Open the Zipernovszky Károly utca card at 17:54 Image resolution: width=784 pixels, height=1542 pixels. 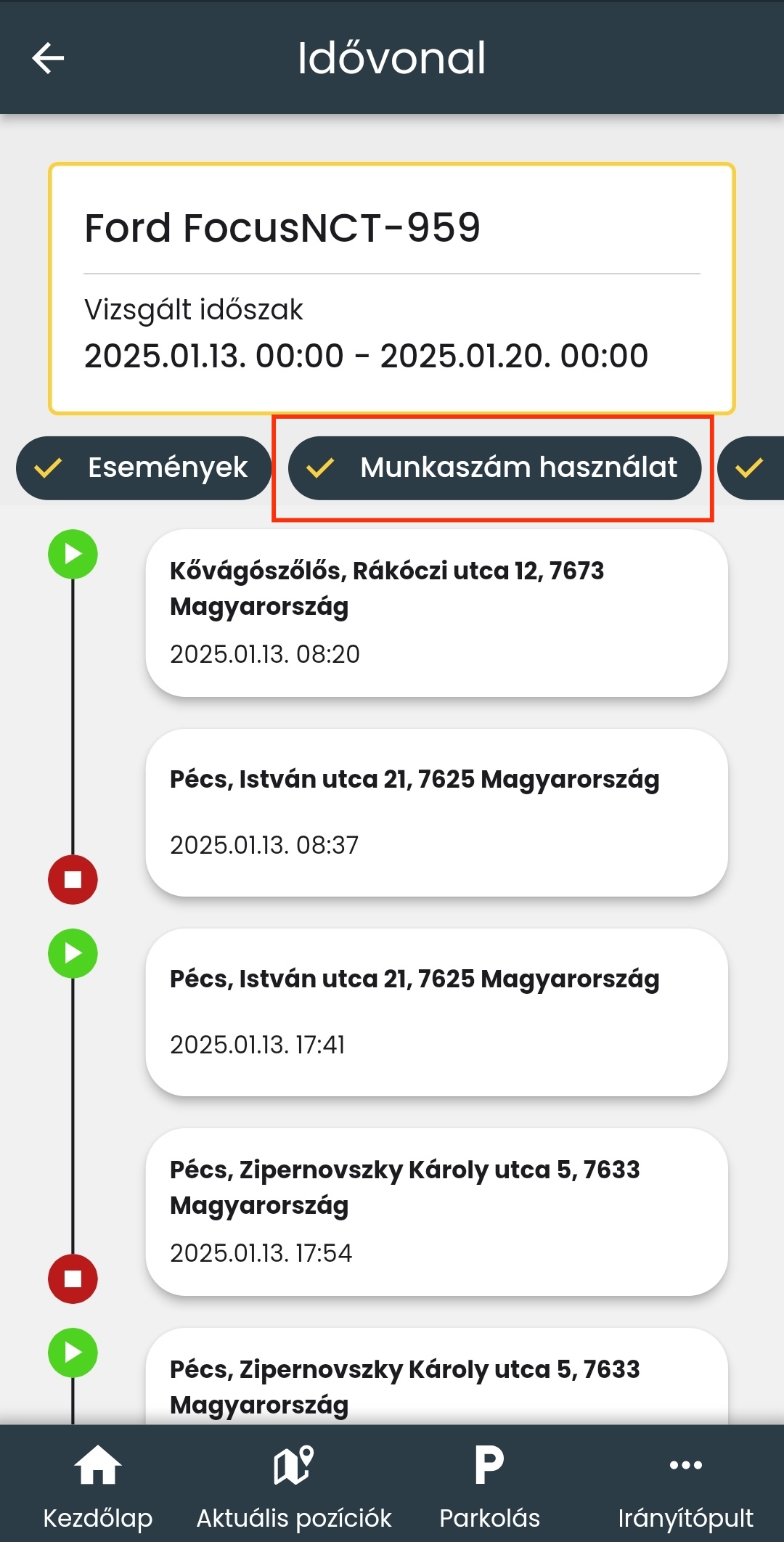(x=436, y=1212)
